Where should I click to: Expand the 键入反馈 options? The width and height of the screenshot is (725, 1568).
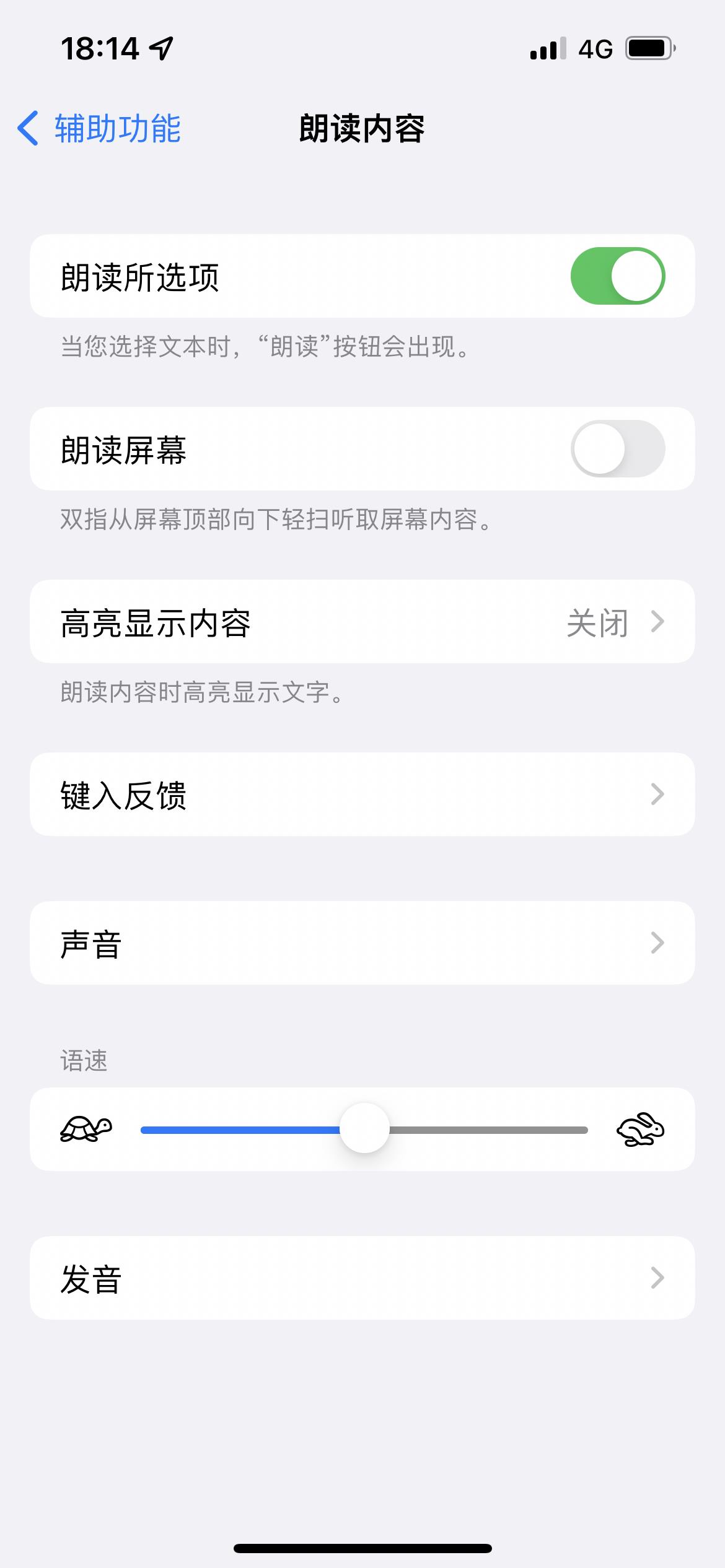tap(362, 795)
